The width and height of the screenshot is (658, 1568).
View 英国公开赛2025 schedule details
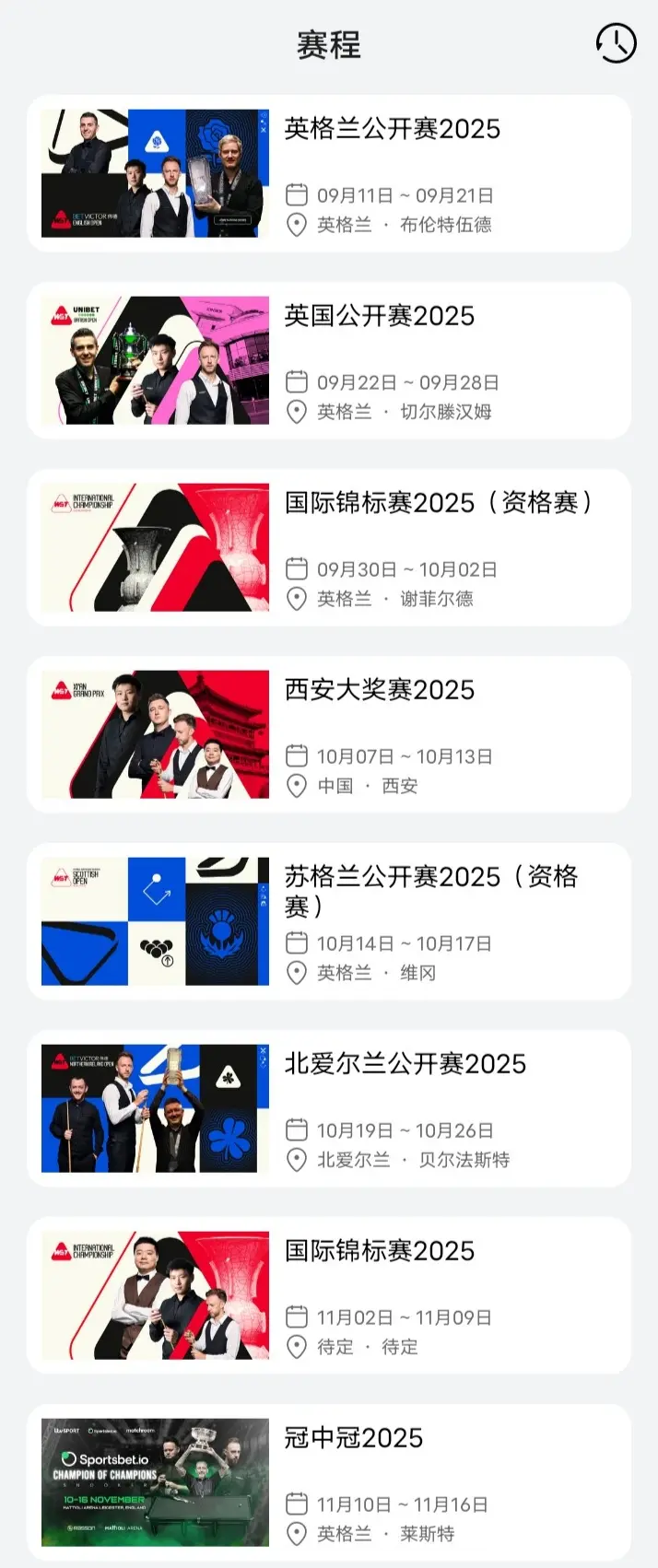[329, 360]
